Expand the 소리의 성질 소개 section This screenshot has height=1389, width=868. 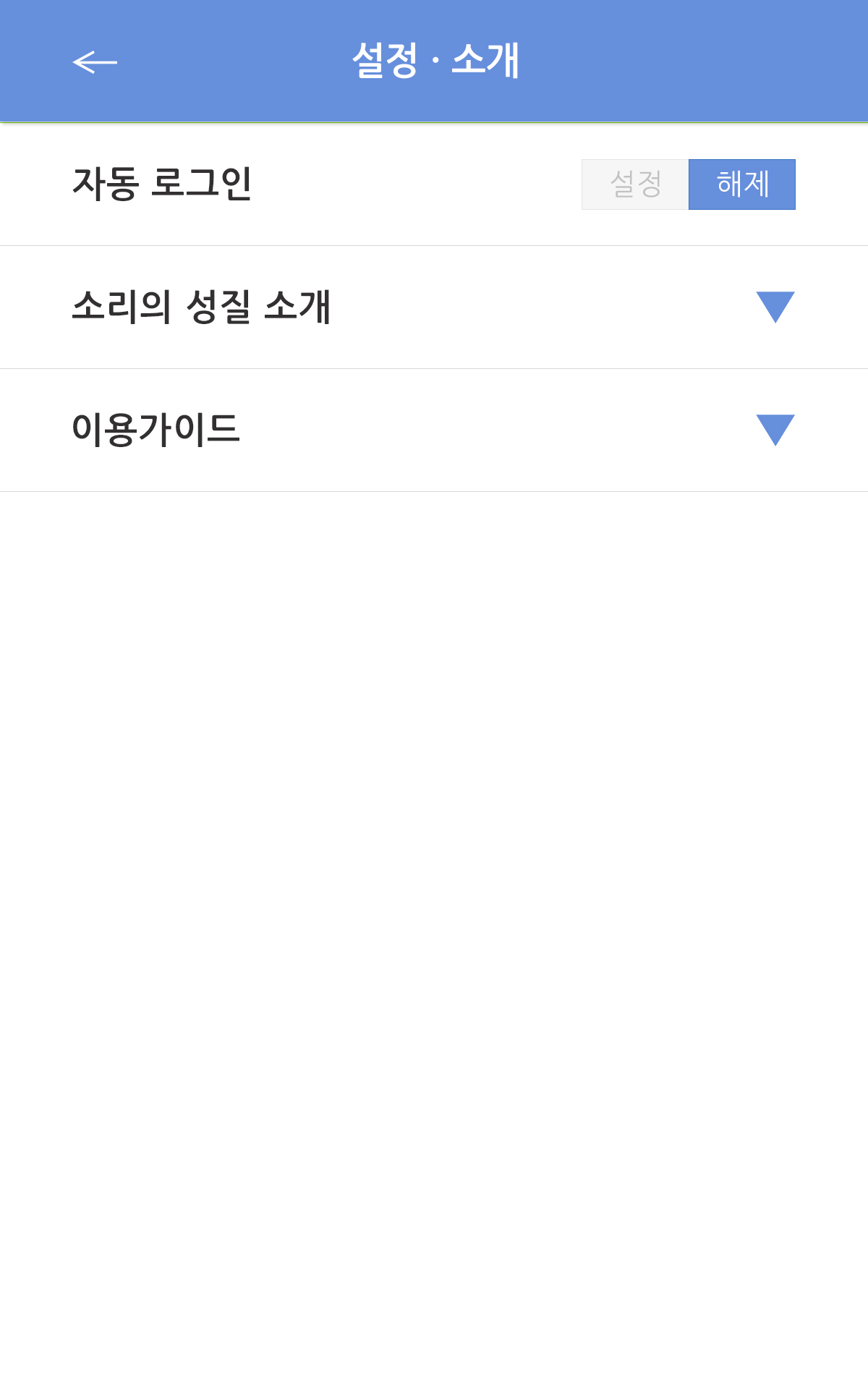tap(775, 307)
